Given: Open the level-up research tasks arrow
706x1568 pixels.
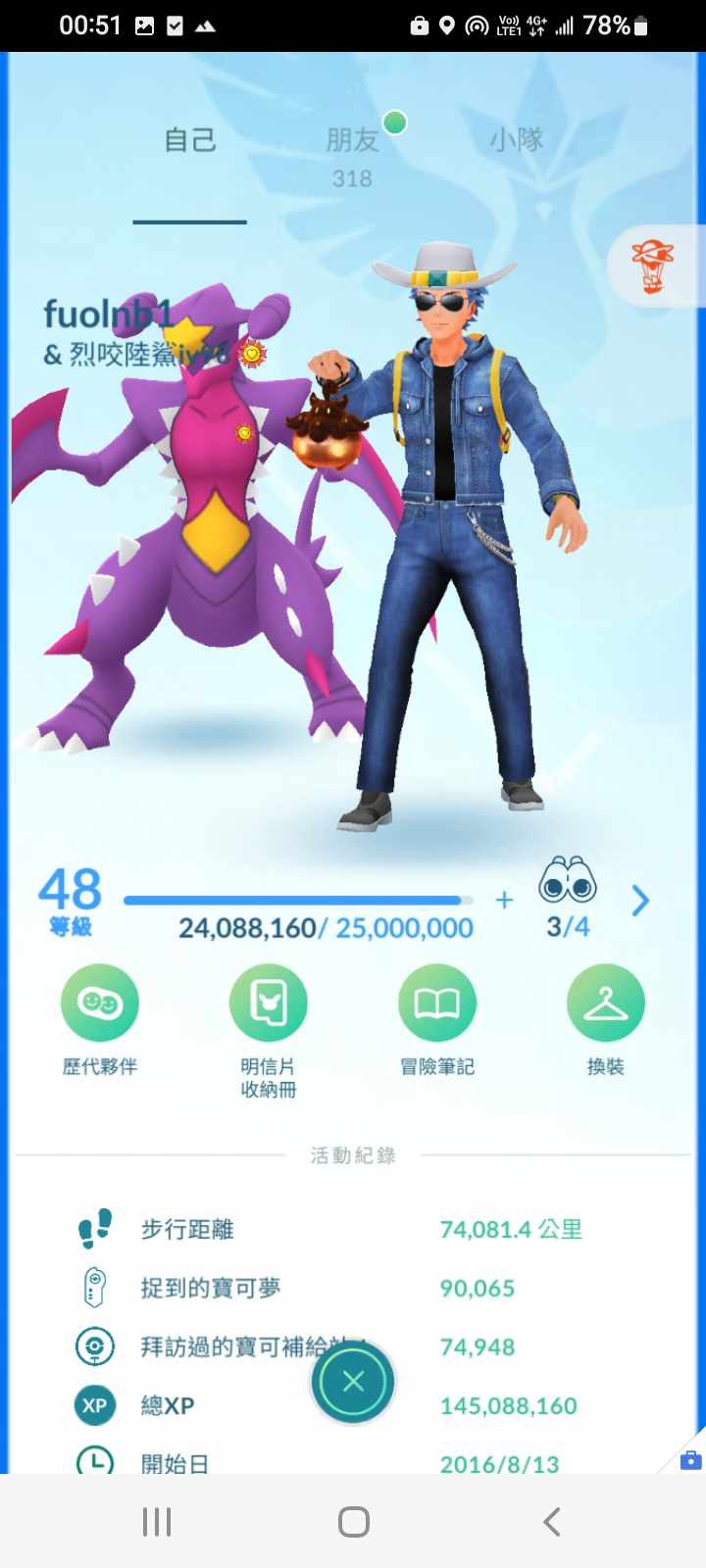Looking at the screenshot, I should tap(640, 901).
